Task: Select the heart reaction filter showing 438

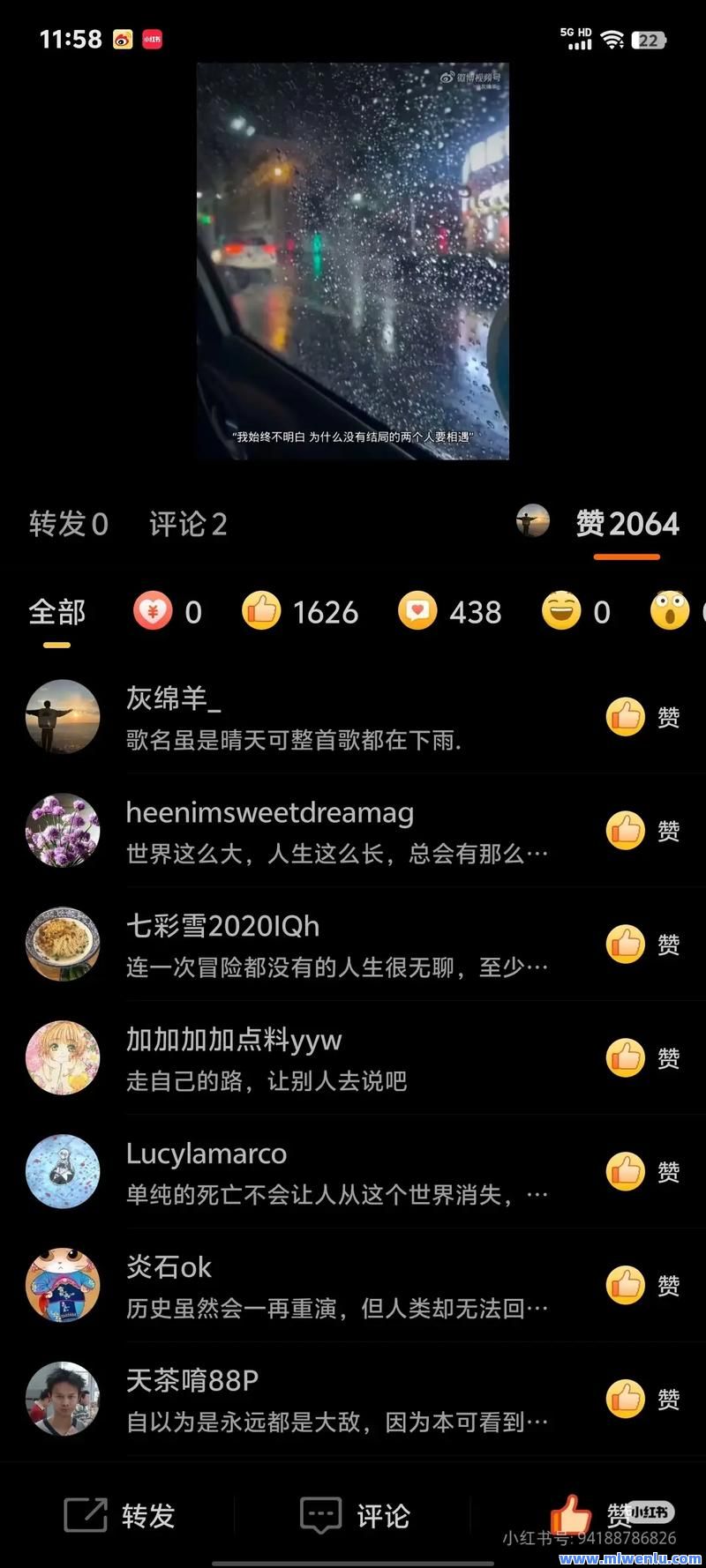Action: (450, 611)
